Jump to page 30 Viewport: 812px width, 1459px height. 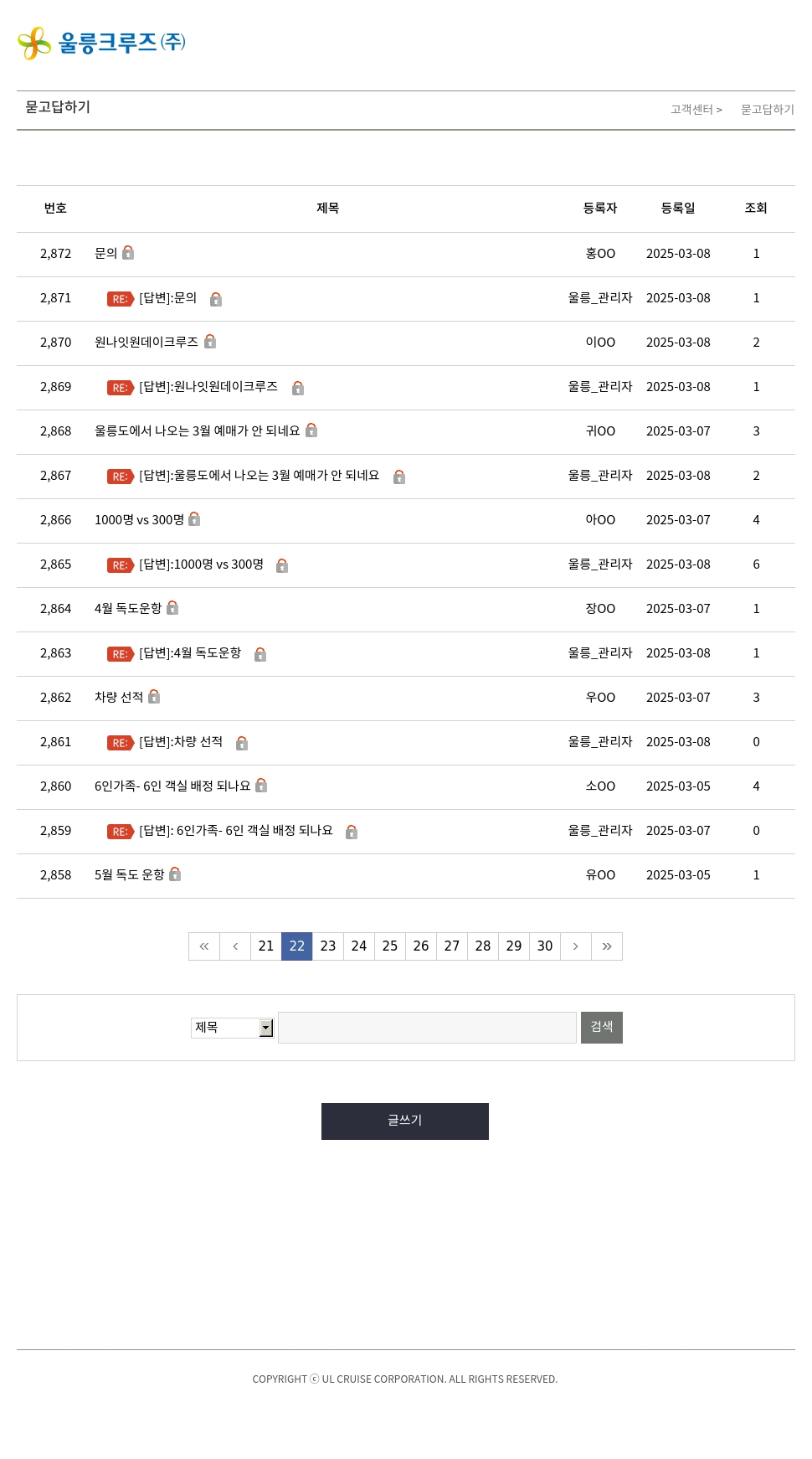pos(545,946)
